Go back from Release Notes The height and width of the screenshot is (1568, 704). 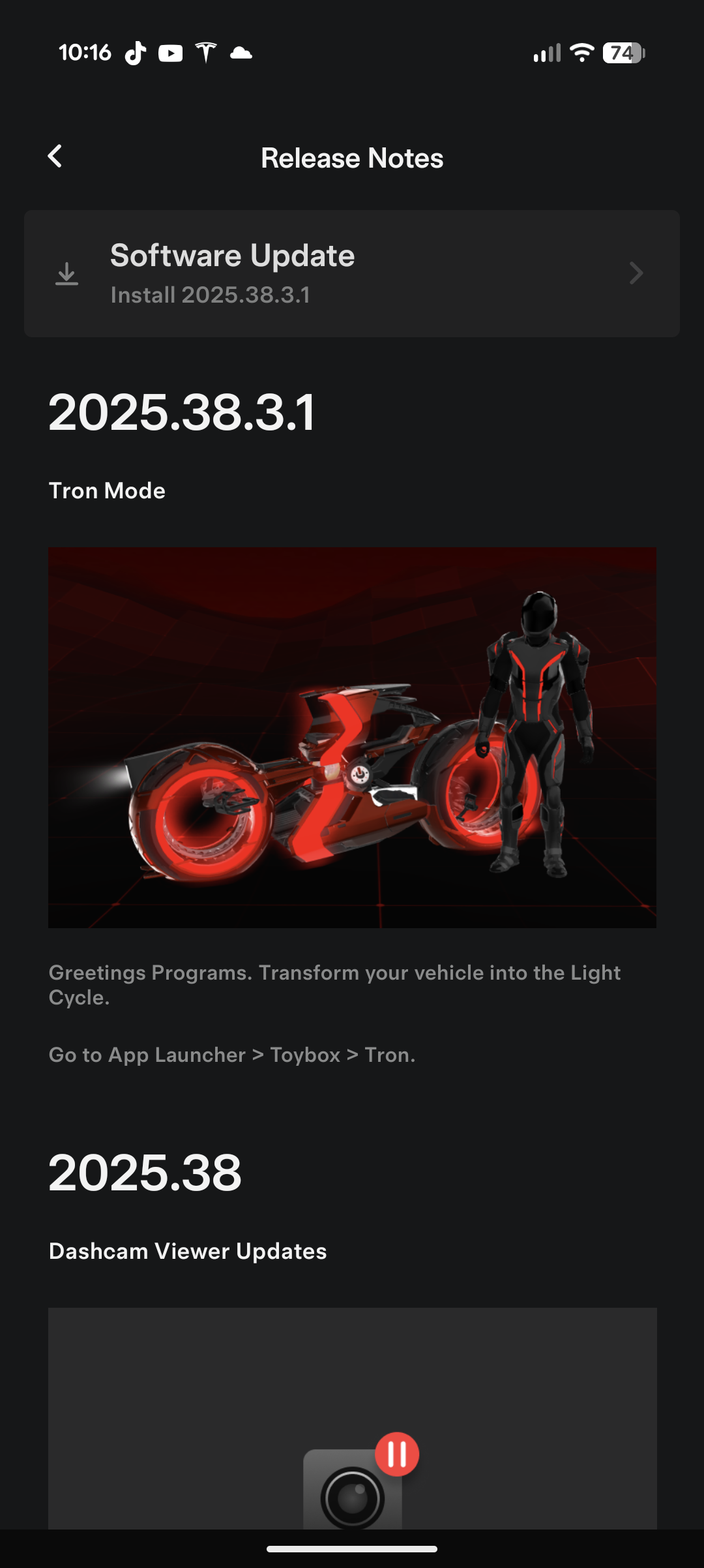(x=55, y=157)
